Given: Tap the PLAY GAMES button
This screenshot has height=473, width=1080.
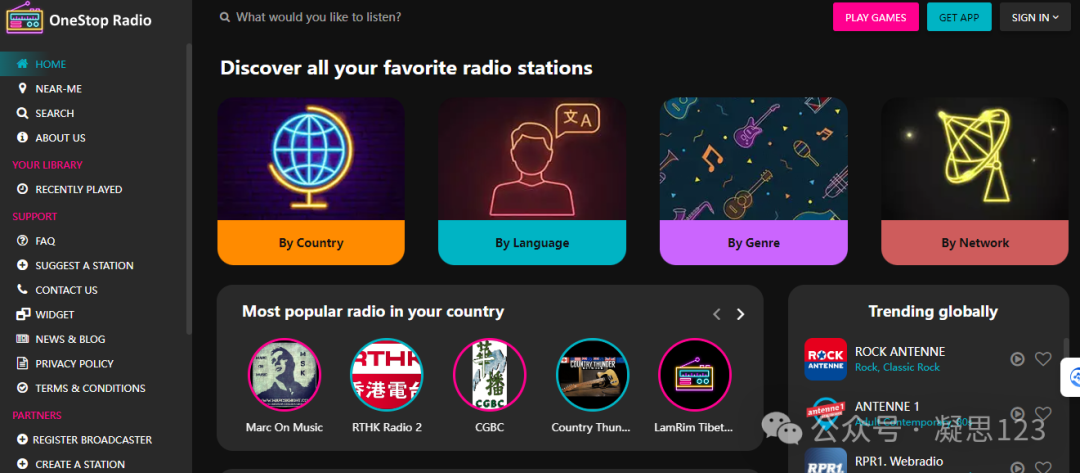Looking at the screenshot, I should point(875,17).
